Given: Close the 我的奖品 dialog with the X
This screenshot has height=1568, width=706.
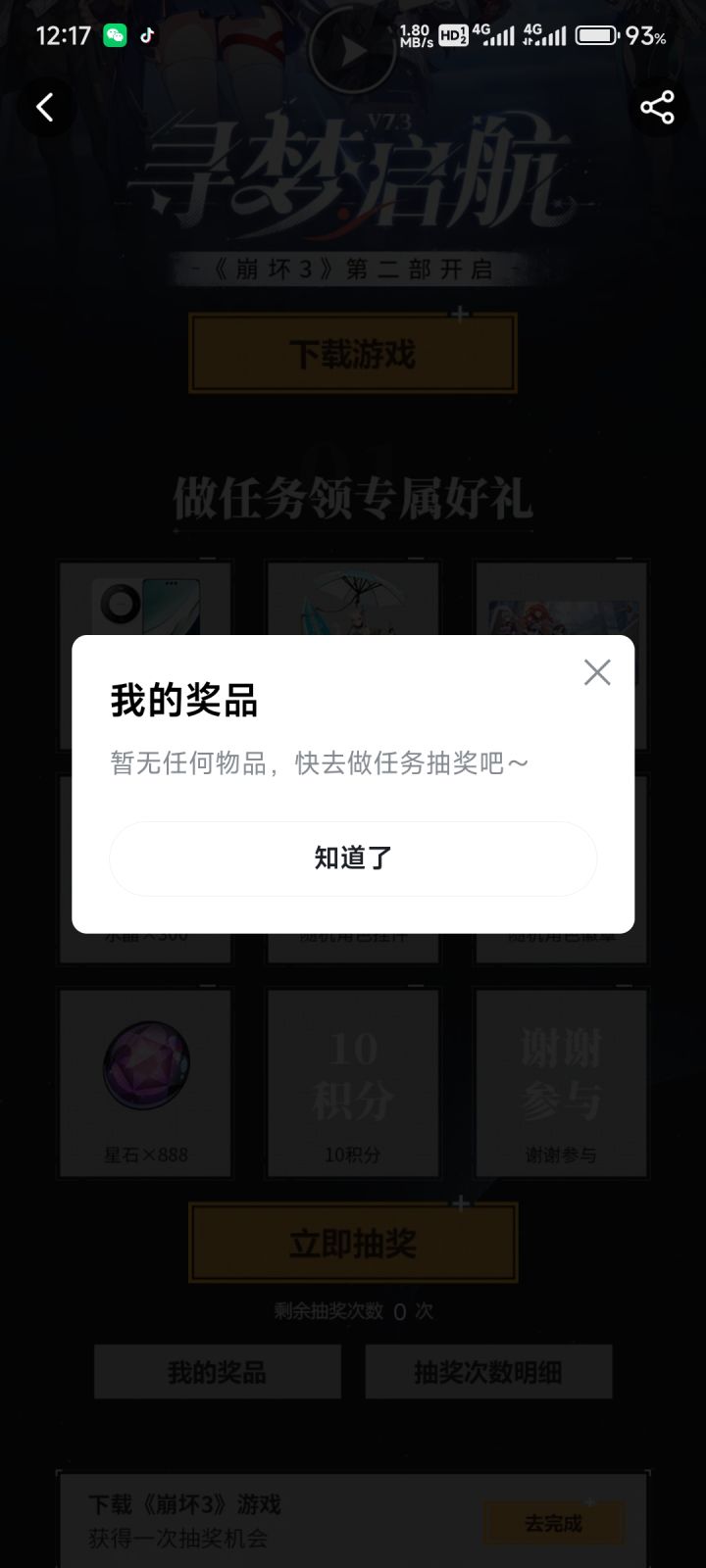Looking at the screenshot, I should click(597, 672).
